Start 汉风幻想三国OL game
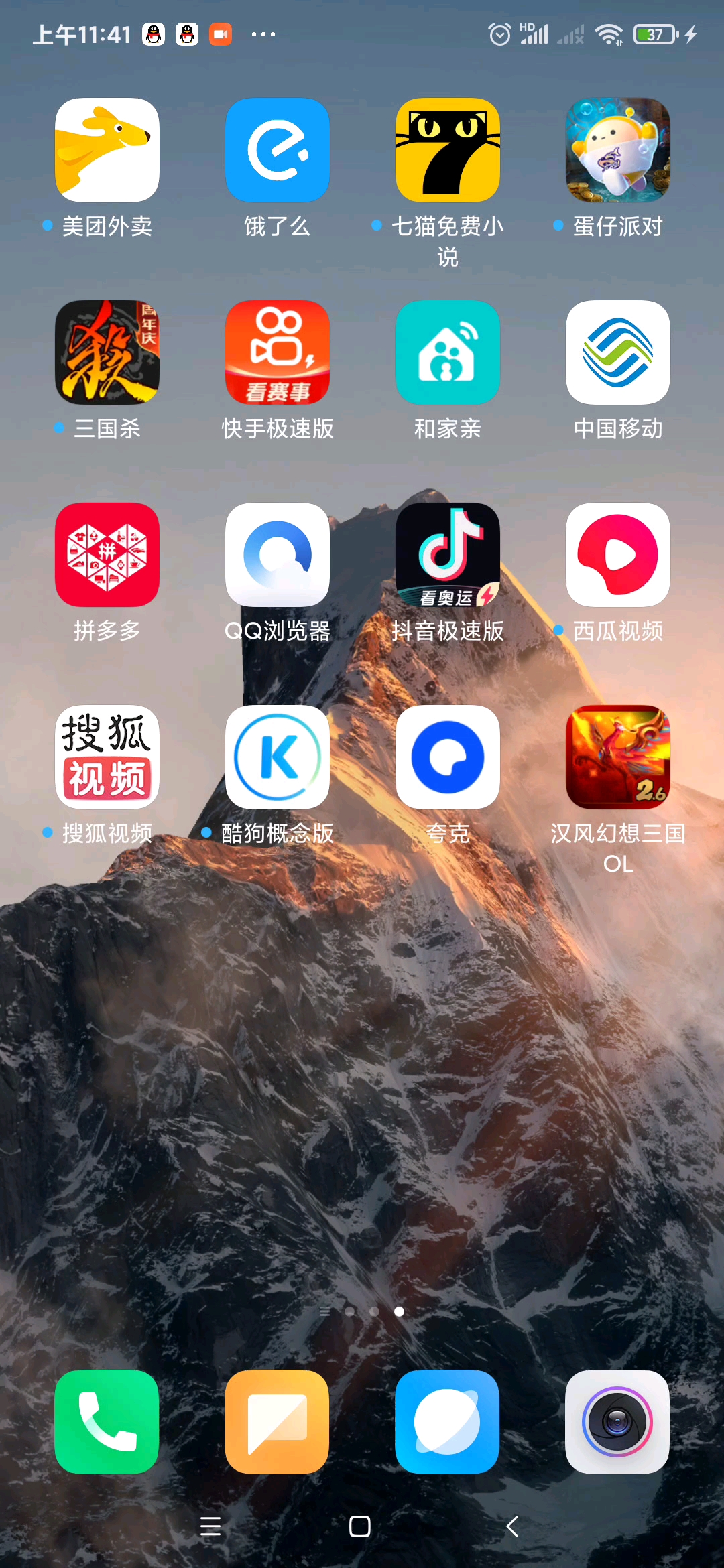 pyautogui.click(x=618, y=757)
